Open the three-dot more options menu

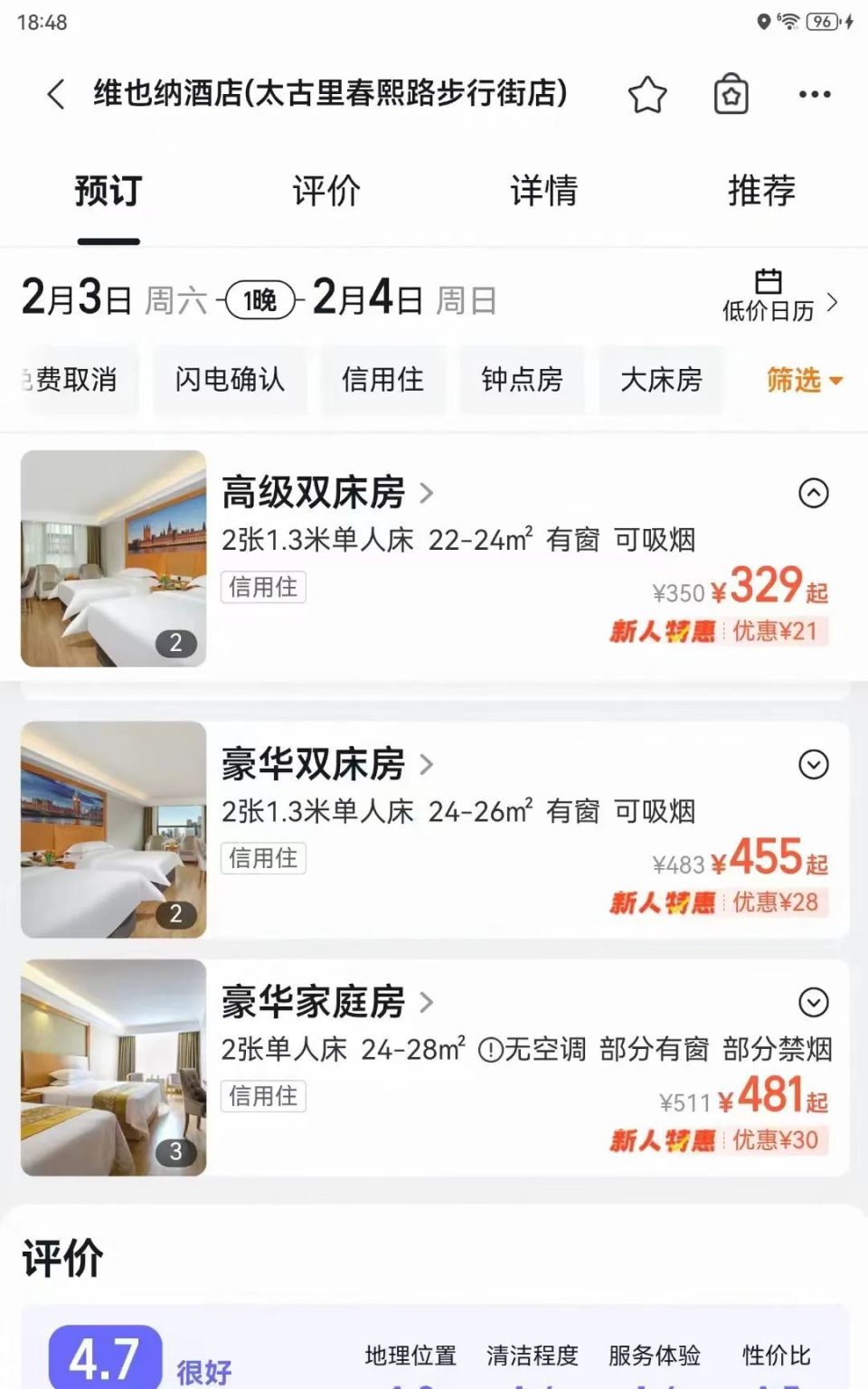coord(813,93)
